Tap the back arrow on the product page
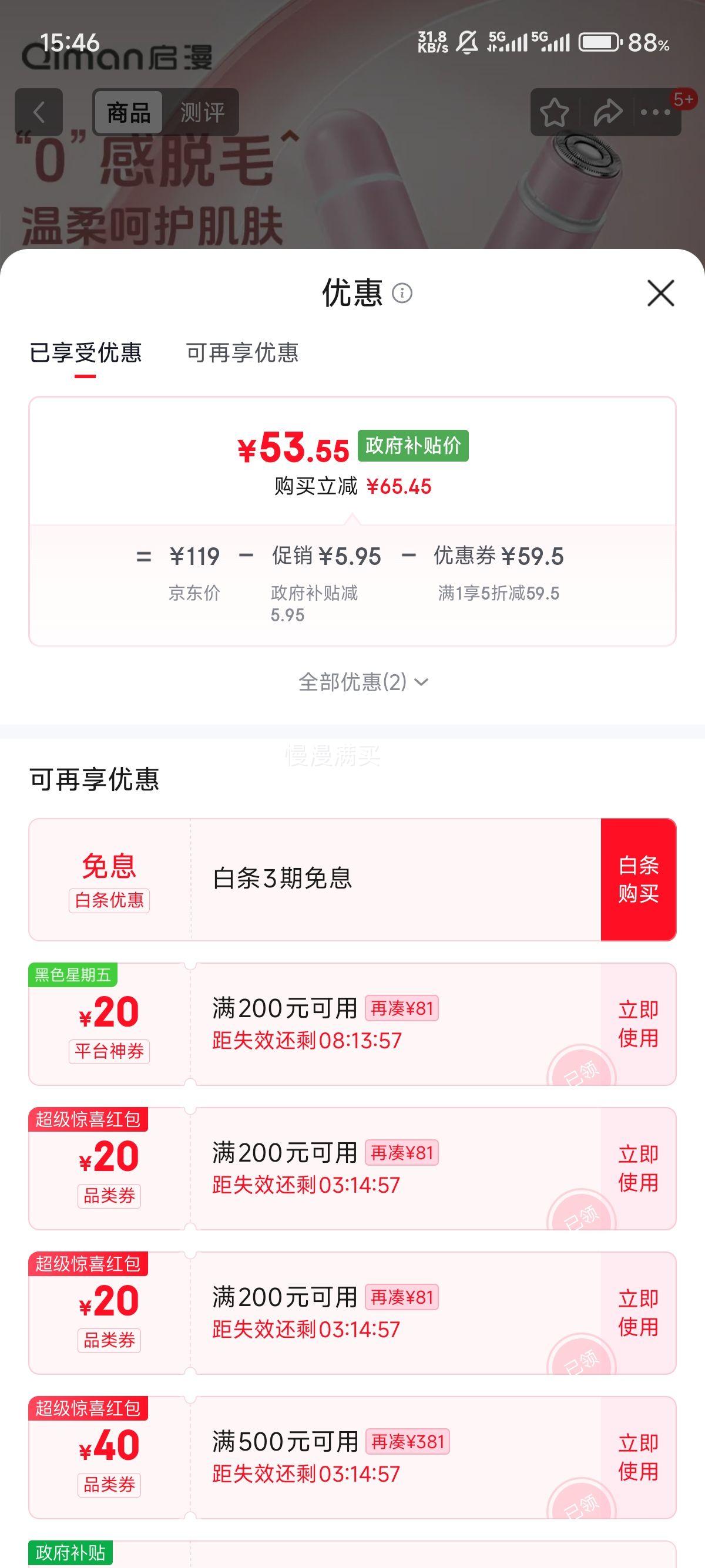 tap(38, 113)
